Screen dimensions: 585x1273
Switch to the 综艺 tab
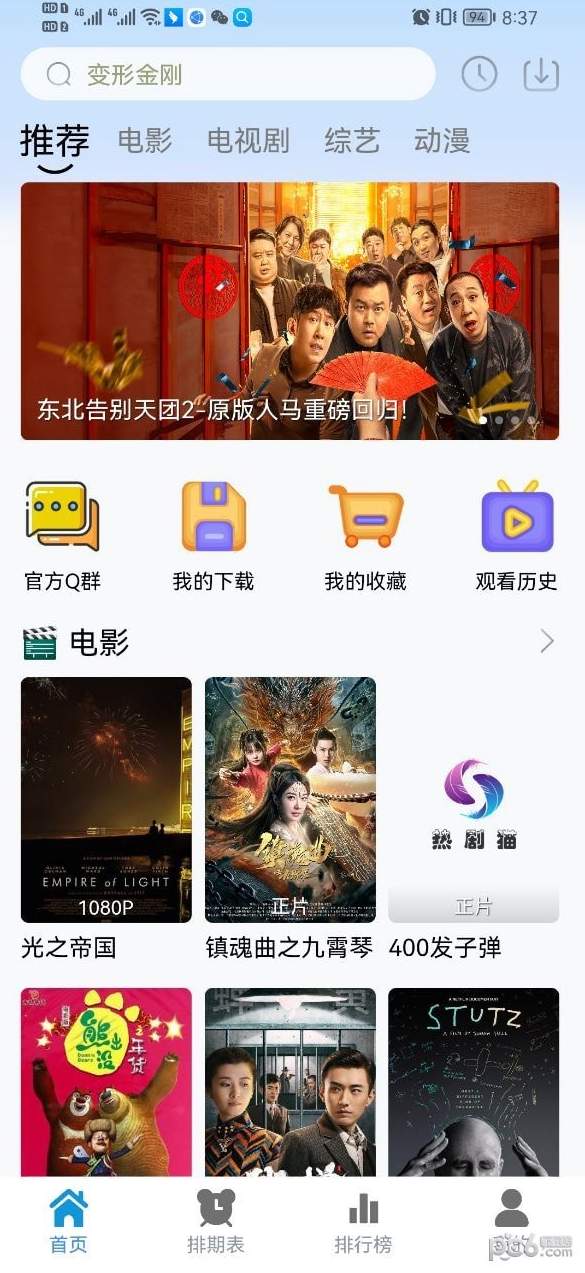click(x=352, y=141)
